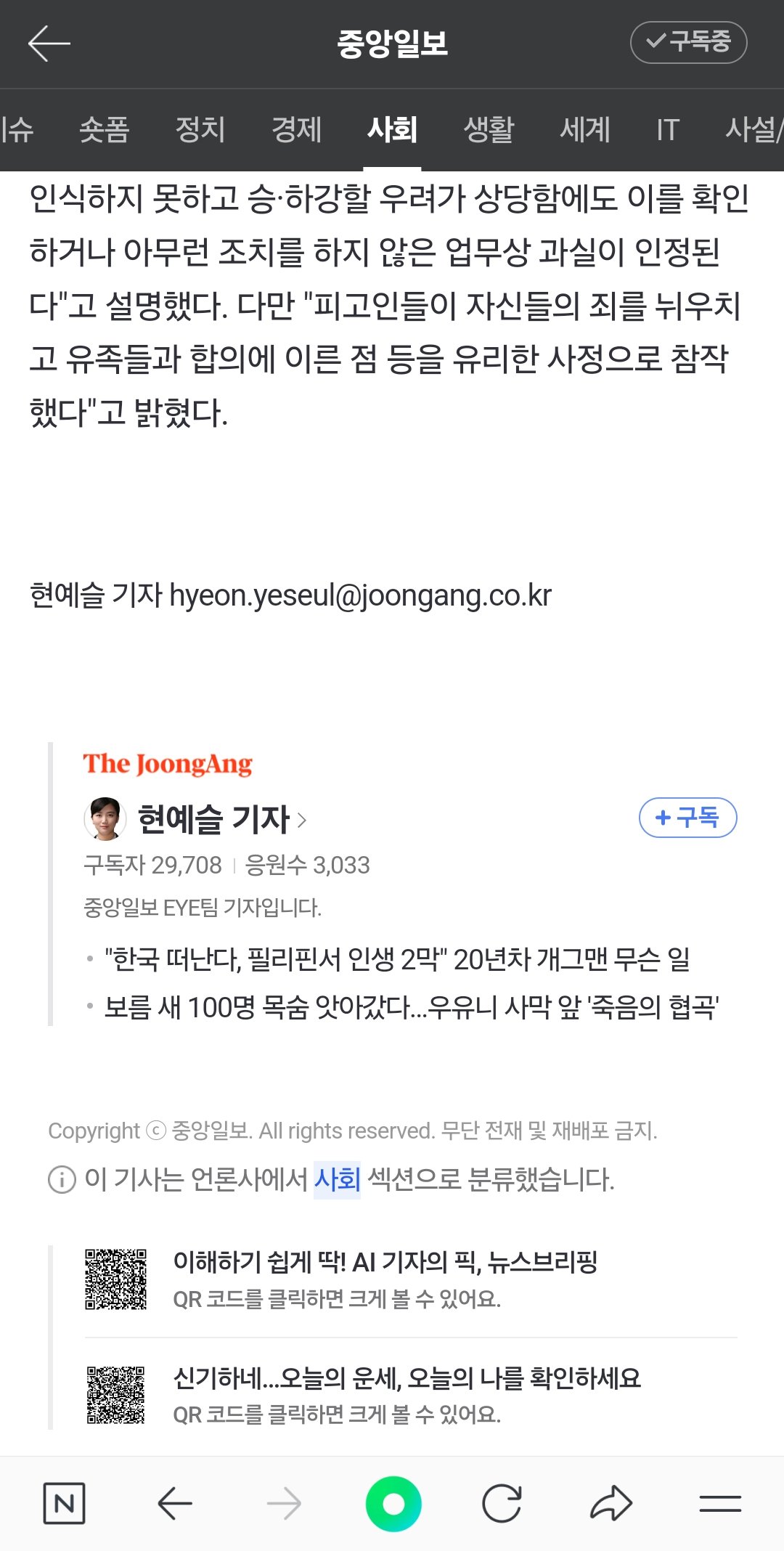Image resolution: width=784 pixels, height=1551 pixels.
Task: Reload the current page
Action: [x=502, y=1503]
